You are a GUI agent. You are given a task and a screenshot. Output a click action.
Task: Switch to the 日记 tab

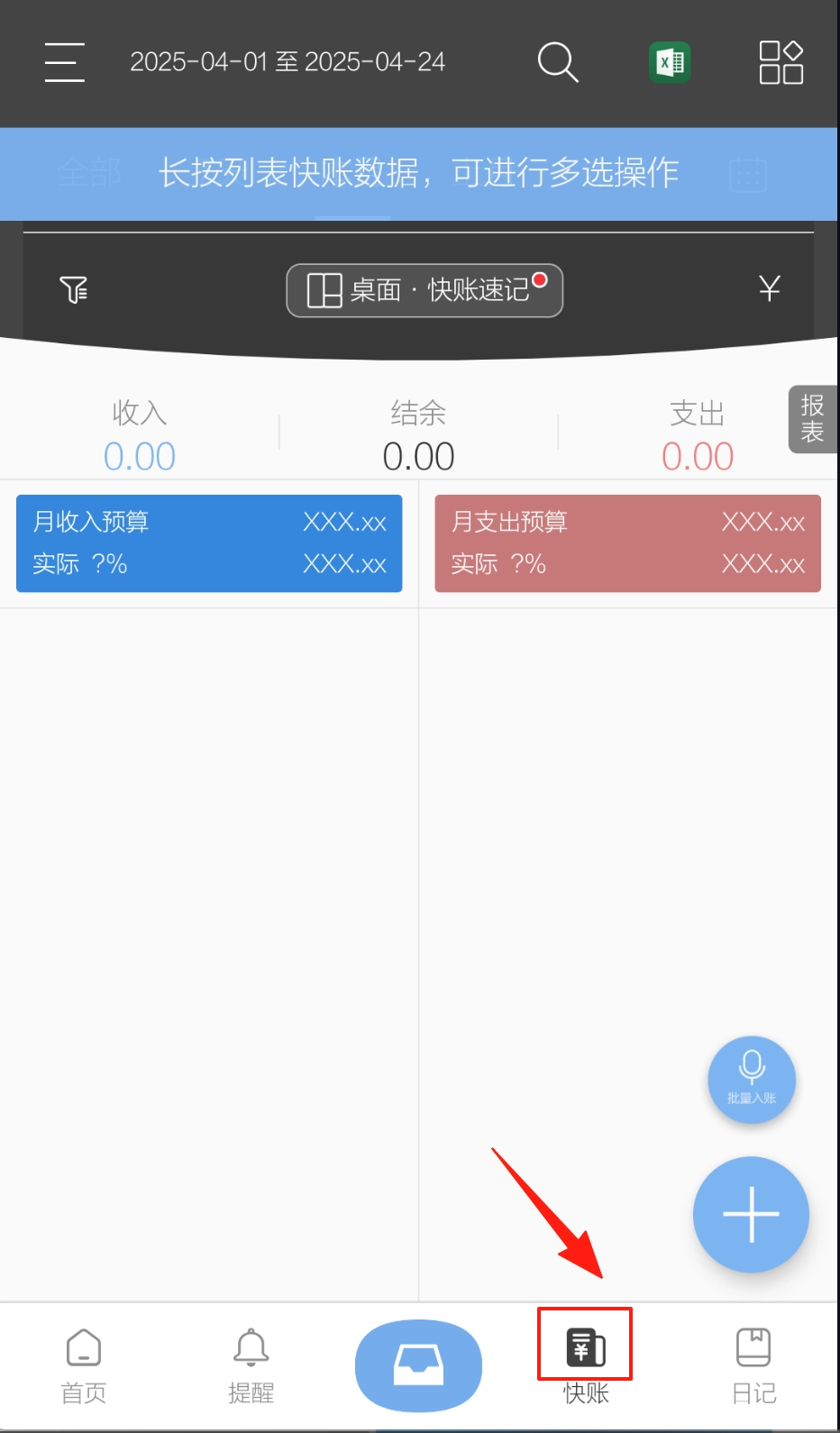point(753,1365)
